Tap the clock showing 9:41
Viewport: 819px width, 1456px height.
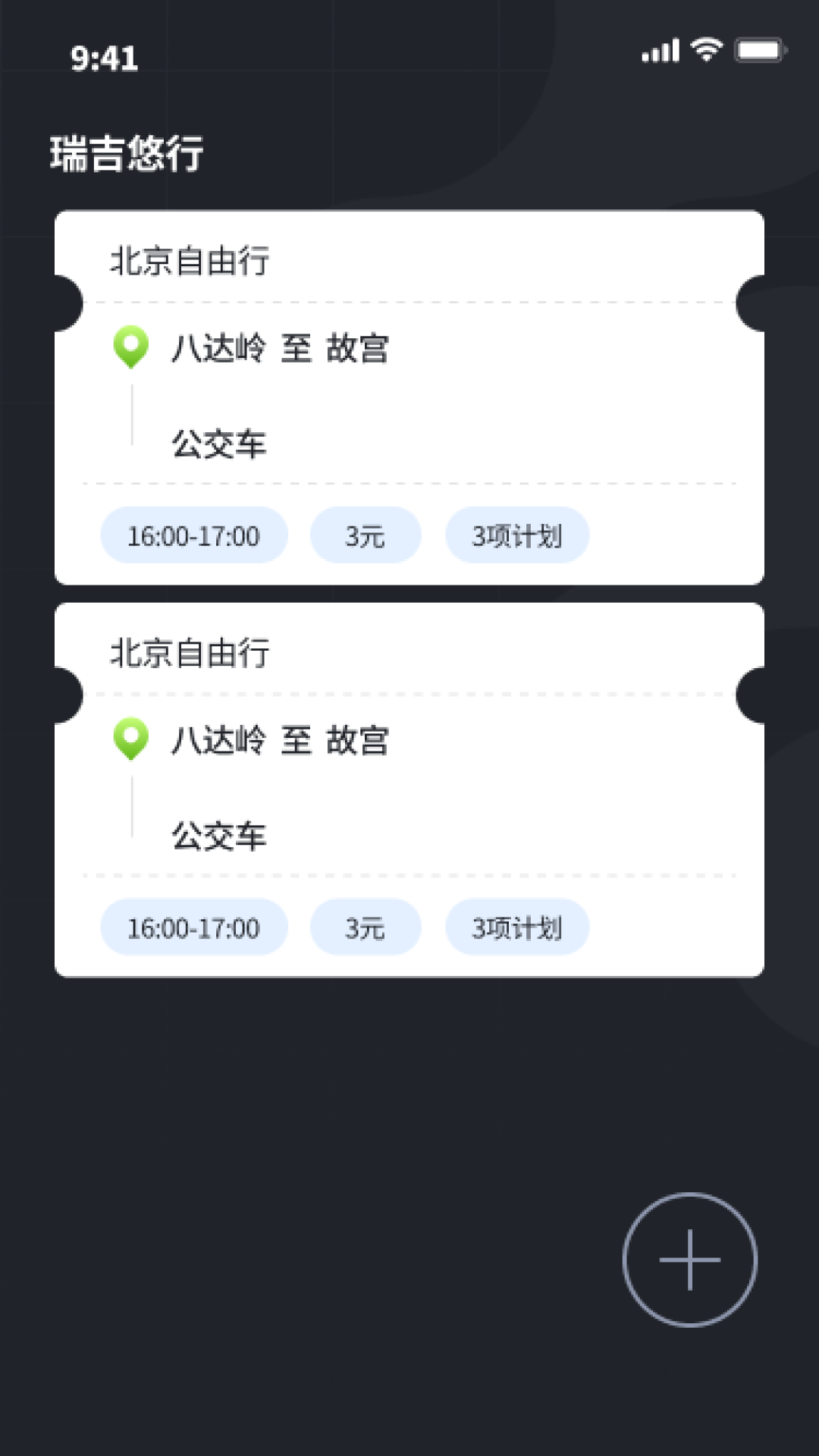click(104, 58)
